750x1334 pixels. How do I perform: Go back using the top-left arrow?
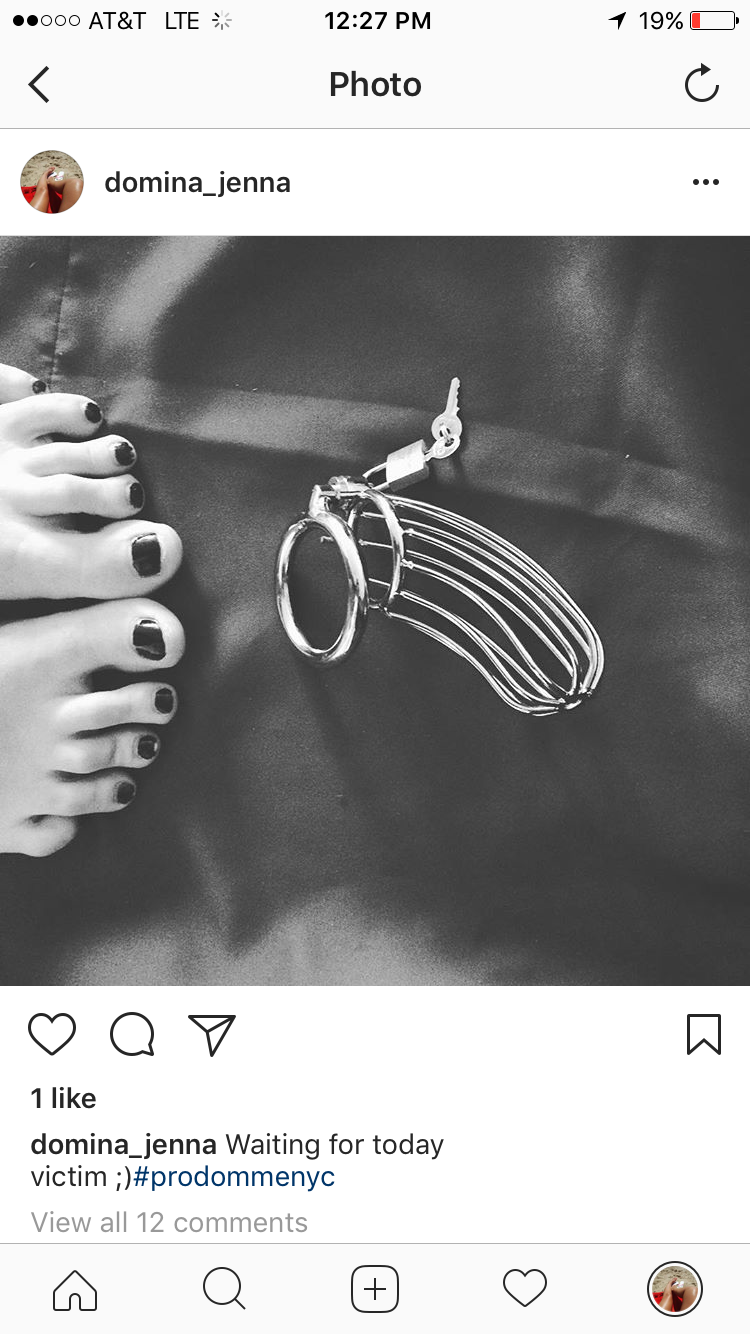pos(39,85)
